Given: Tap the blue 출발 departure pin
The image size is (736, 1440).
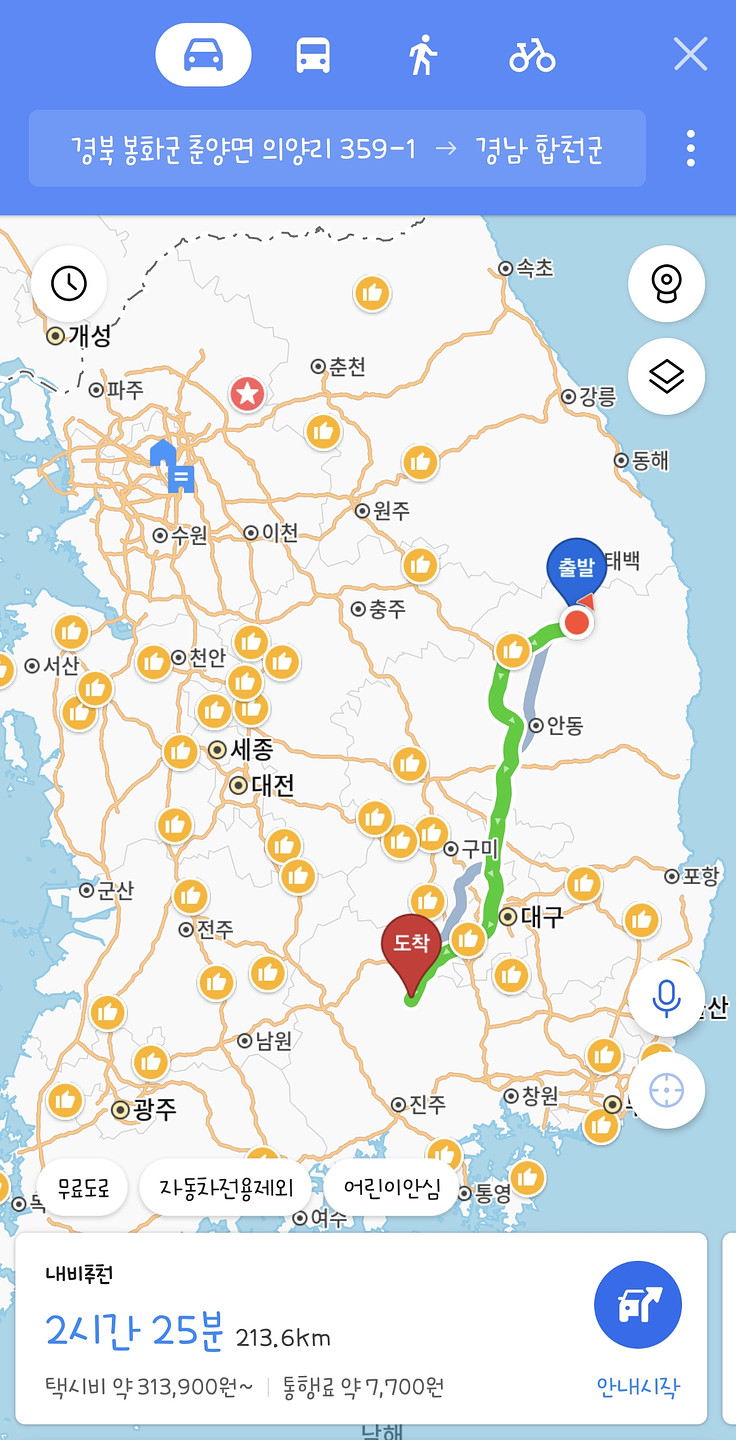Looking at the screenshot, I should [x=576, y=568].
